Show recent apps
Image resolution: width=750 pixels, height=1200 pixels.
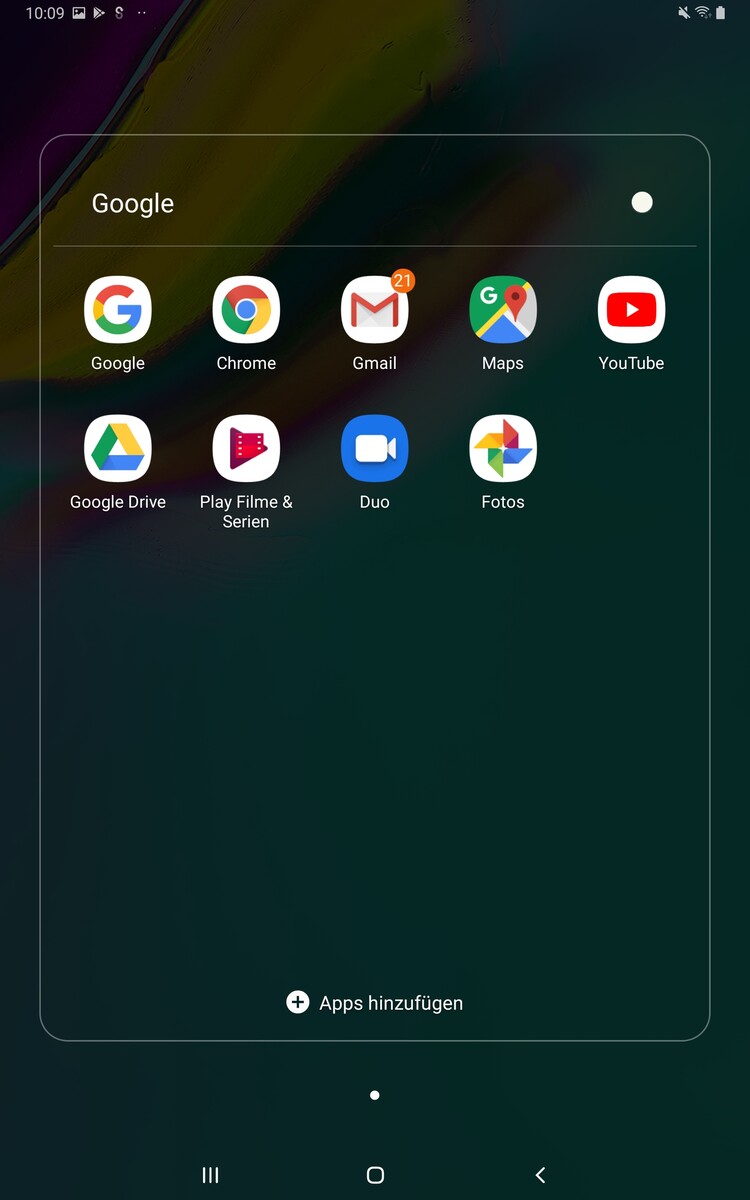[210, 1175]
